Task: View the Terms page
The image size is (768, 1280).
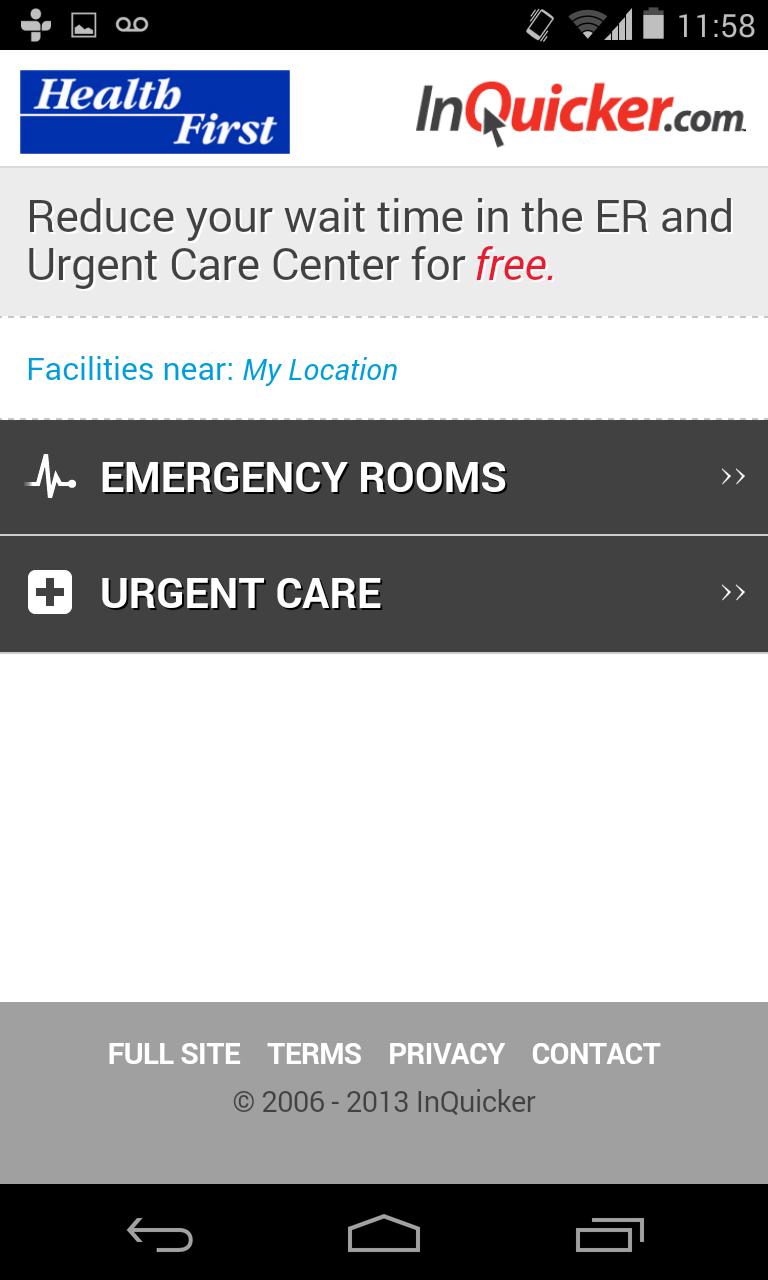Action: point(314,1054)
